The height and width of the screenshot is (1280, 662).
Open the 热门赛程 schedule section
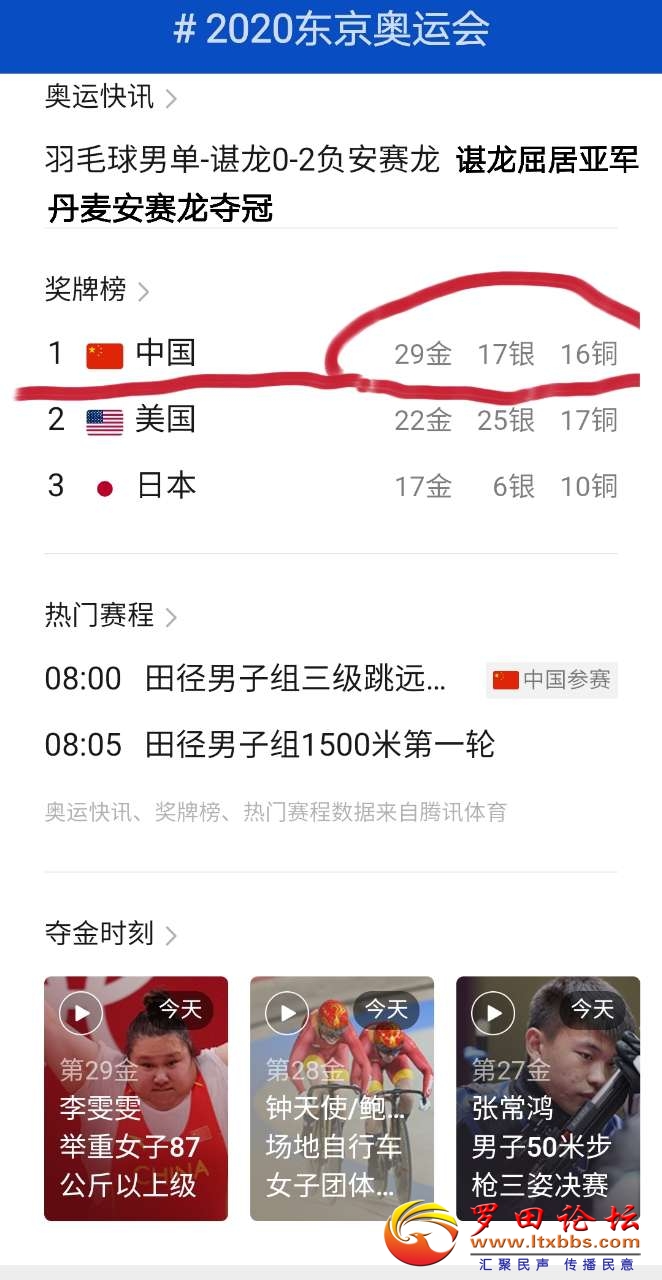pos(110,615)
